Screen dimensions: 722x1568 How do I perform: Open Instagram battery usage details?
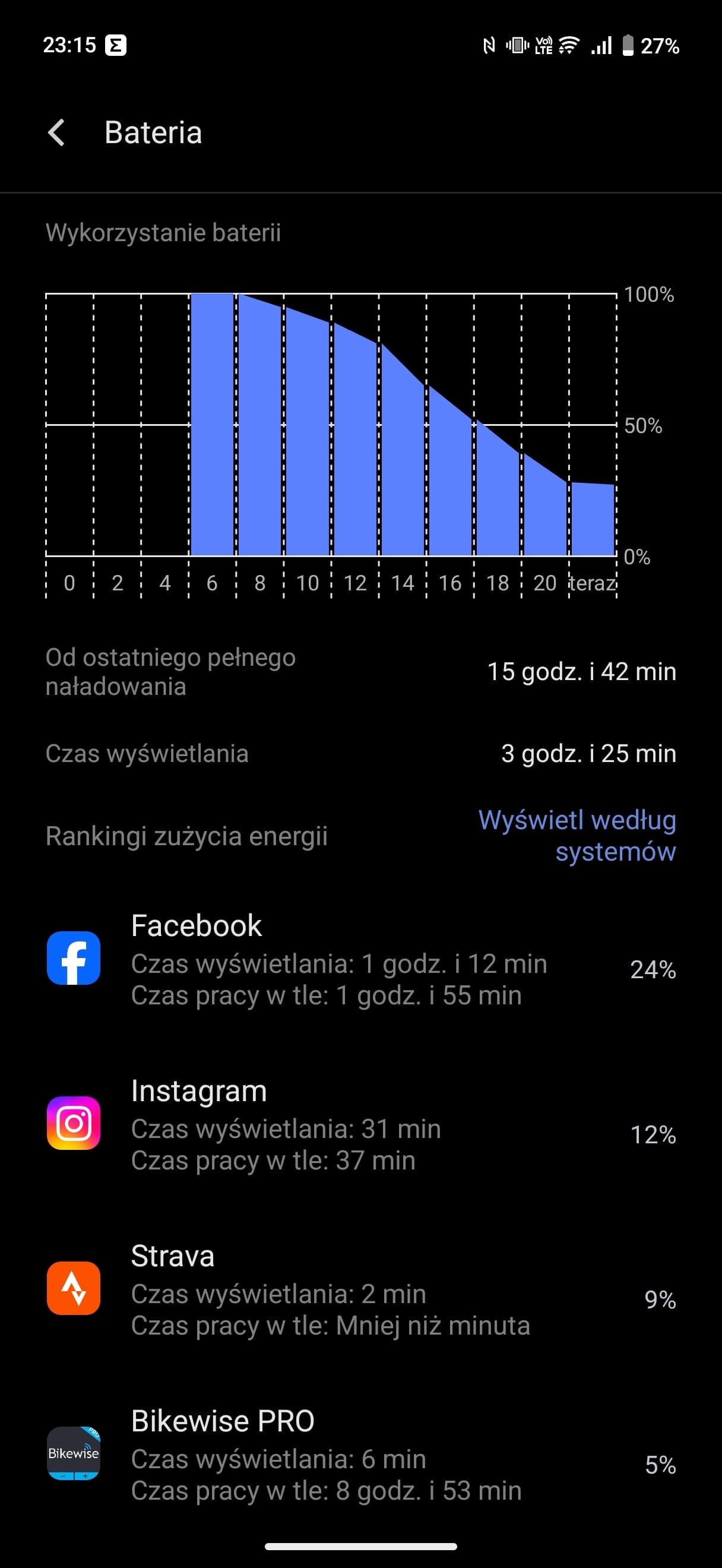point(360,1124)
